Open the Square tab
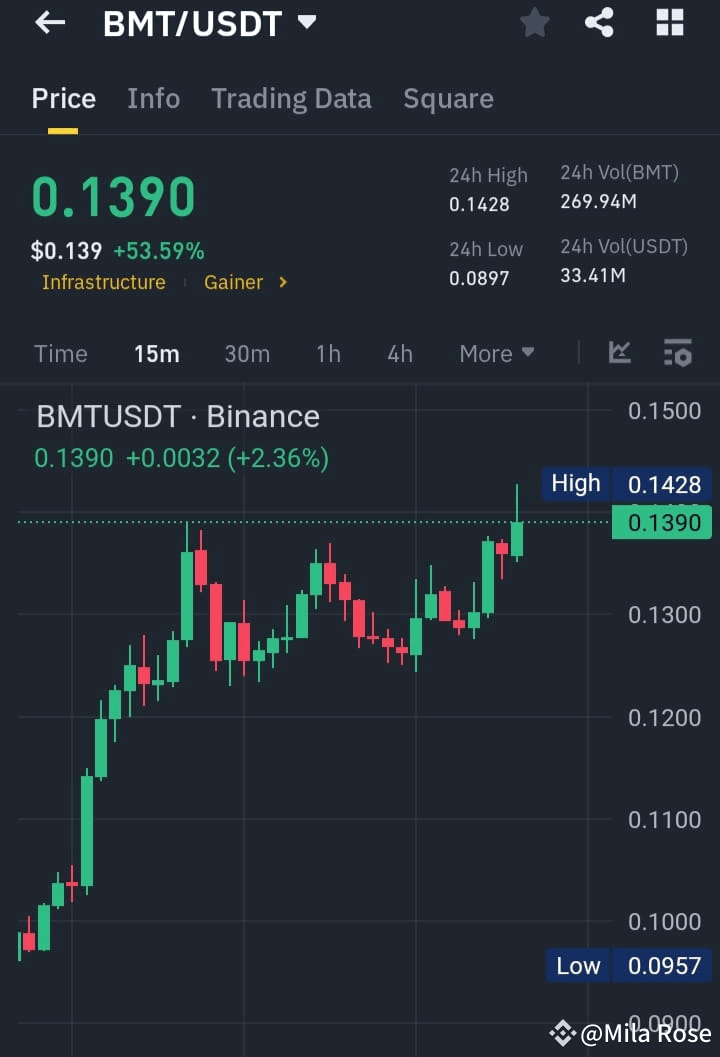The image size is (720, 1057). (x=448, y=98)
